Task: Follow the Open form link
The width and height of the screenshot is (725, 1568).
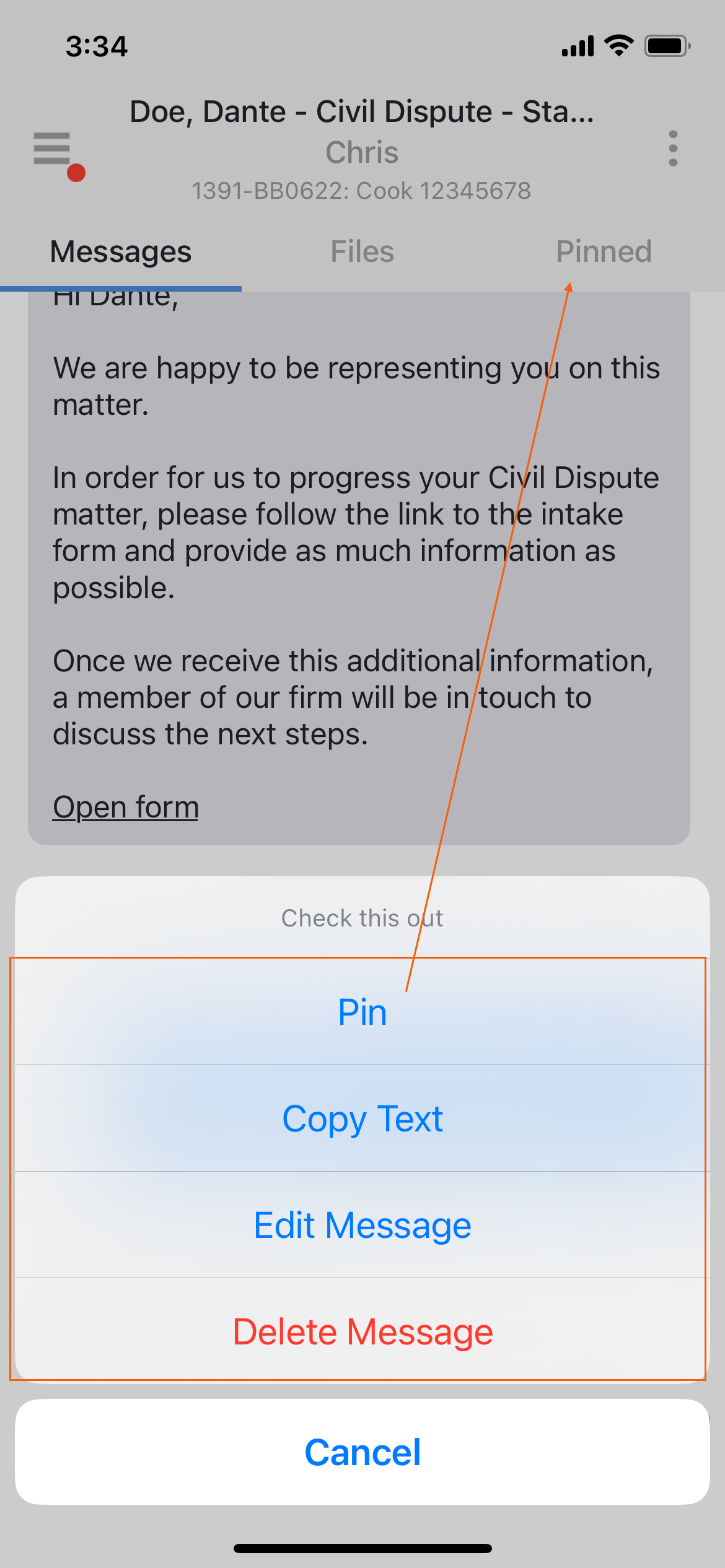Action: pos(126,807)
